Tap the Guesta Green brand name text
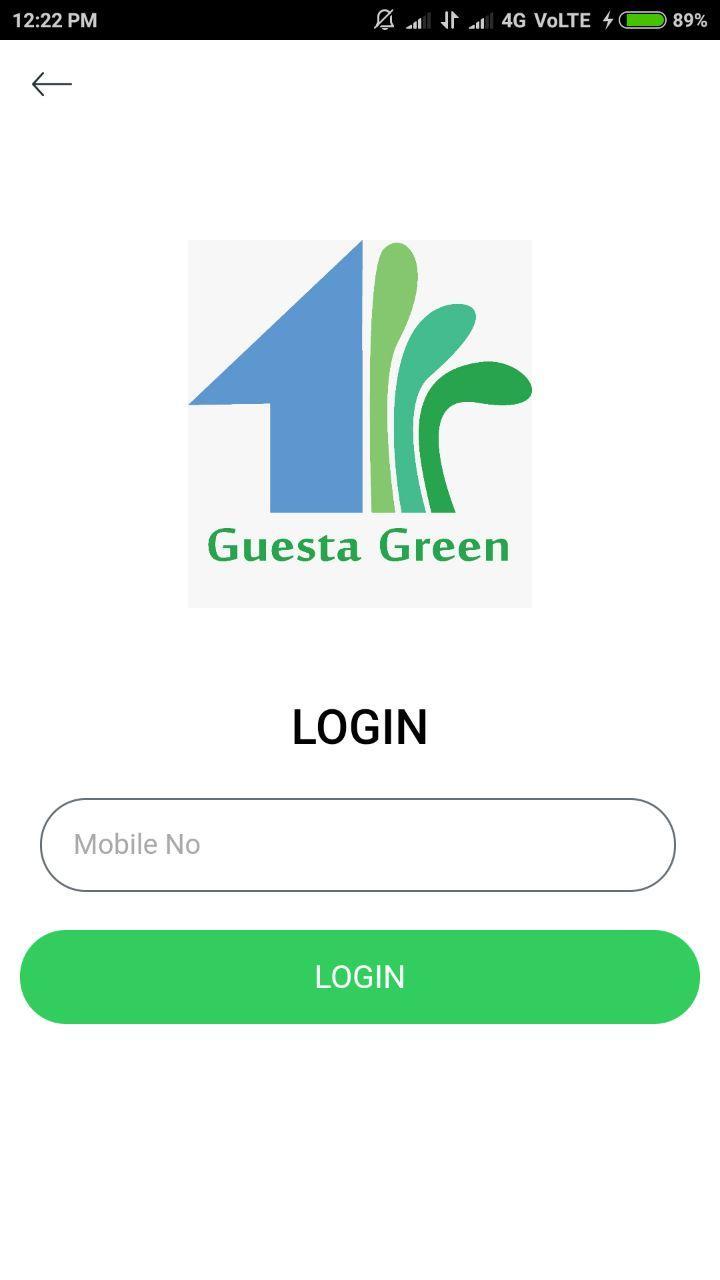The image size is (720, 1280). [x=359, y=546]
